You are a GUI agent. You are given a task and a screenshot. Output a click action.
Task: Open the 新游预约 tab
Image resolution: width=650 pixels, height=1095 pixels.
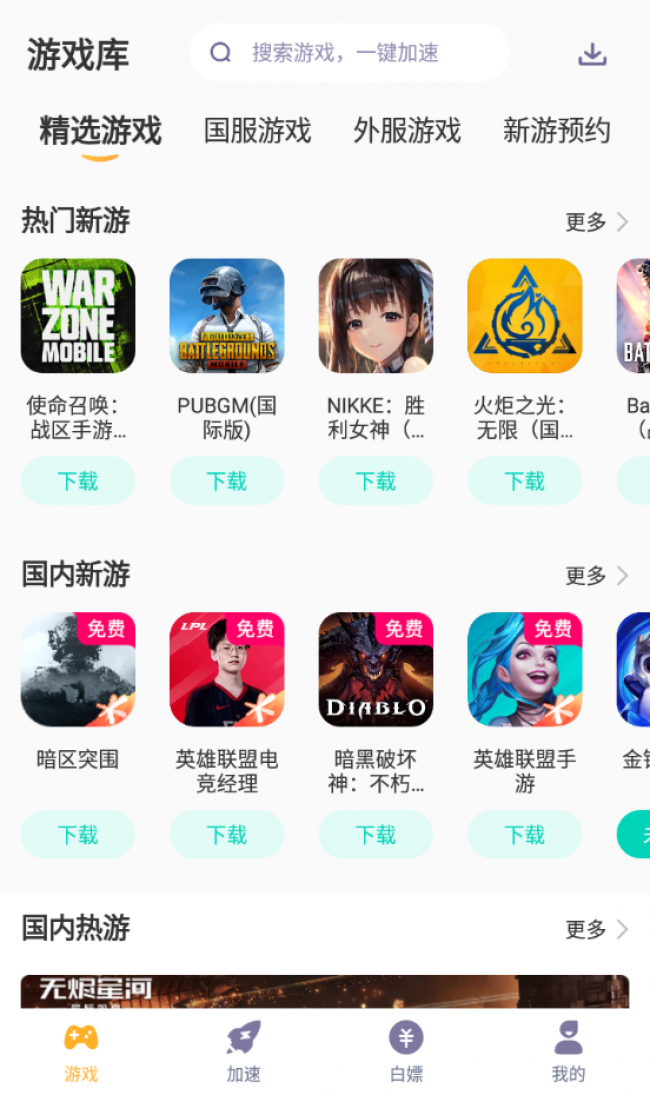[556, 131]
